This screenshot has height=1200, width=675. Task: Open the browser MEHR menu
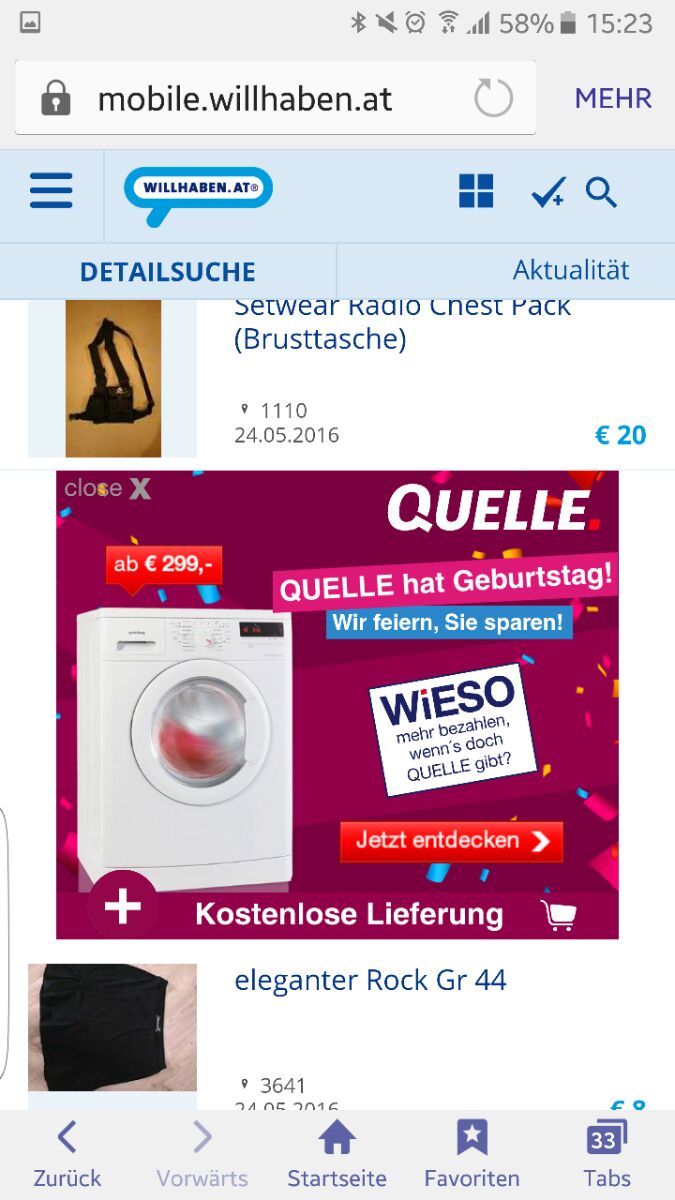(612, 98)
